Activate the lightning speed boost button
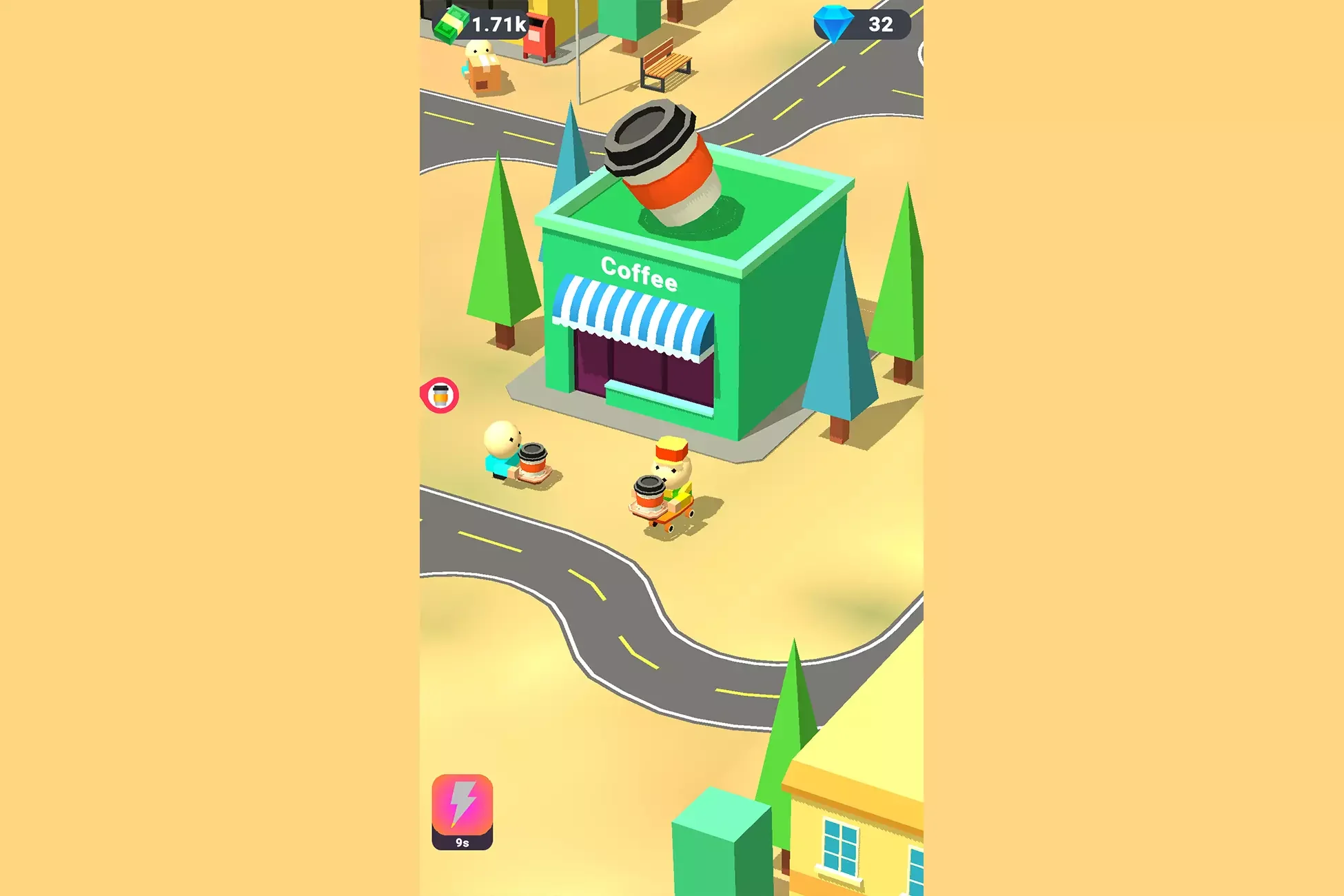Viewport: 1344px width, 896px height. point(462,806)
